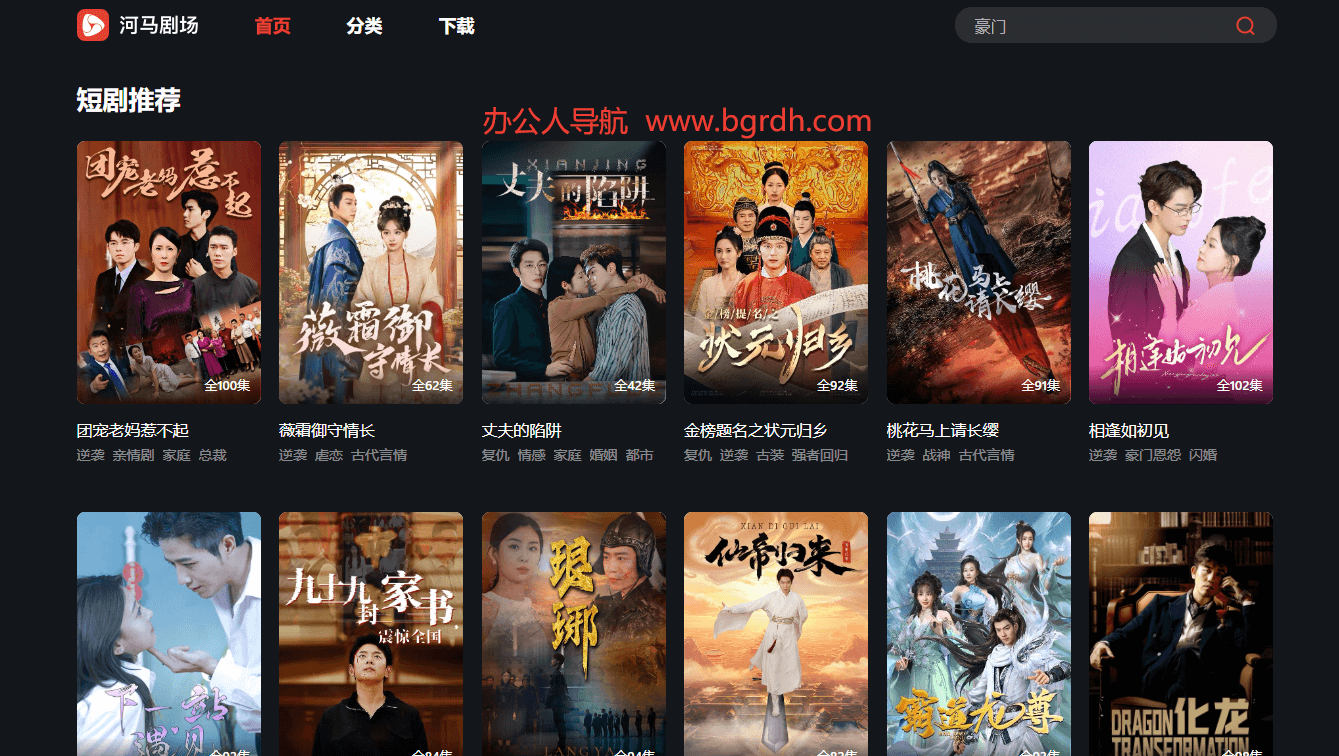The width and height of the screenshot is (1339, 756).
Task: Open the drama 丈夫的陷阱
Action: 574,272
